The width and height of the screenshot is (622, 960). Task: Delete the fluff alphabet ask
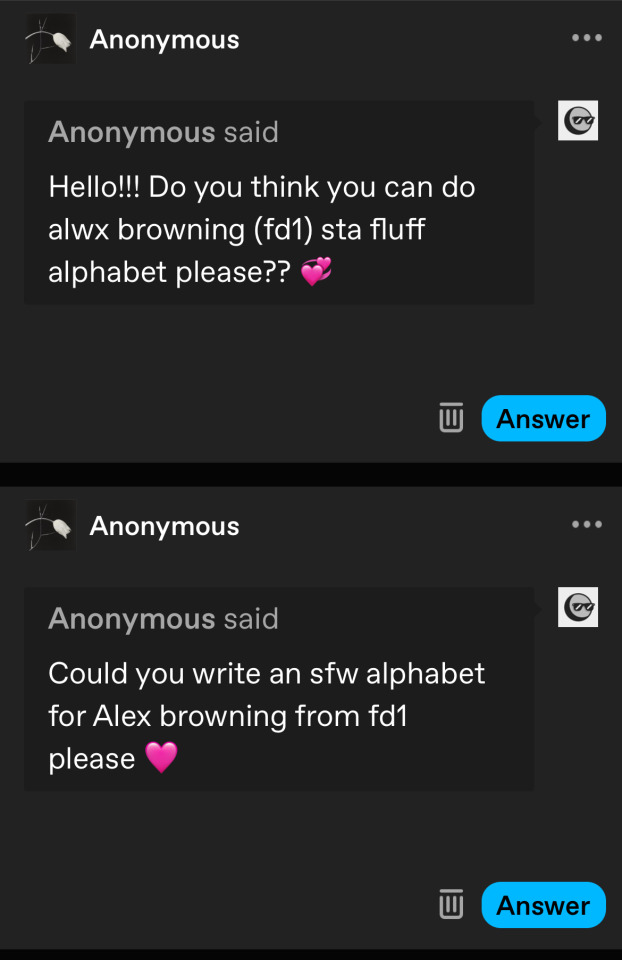coord(451,417)
